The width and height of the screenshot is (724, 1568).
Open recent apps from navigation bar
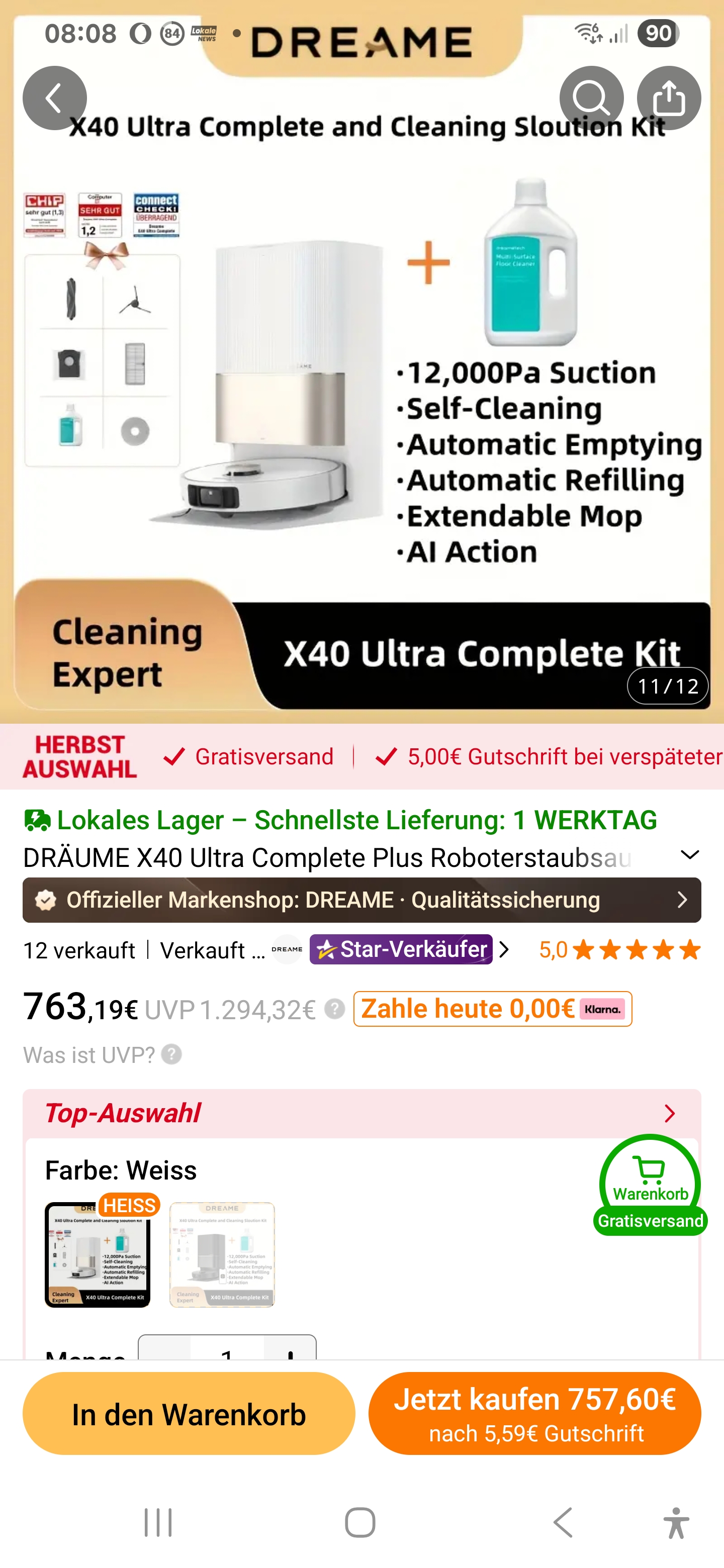coord(158,1522)
